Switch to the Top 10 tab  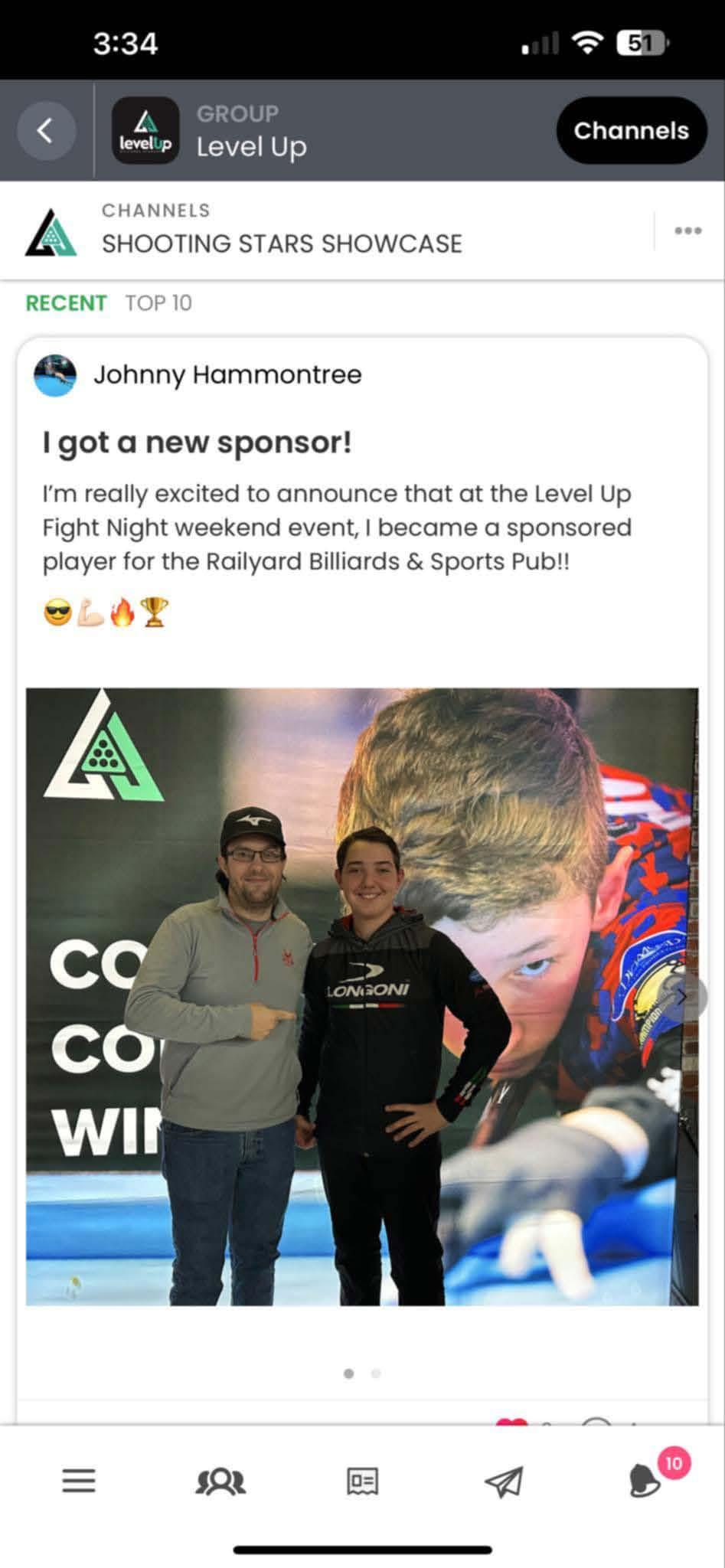point(158,303)
